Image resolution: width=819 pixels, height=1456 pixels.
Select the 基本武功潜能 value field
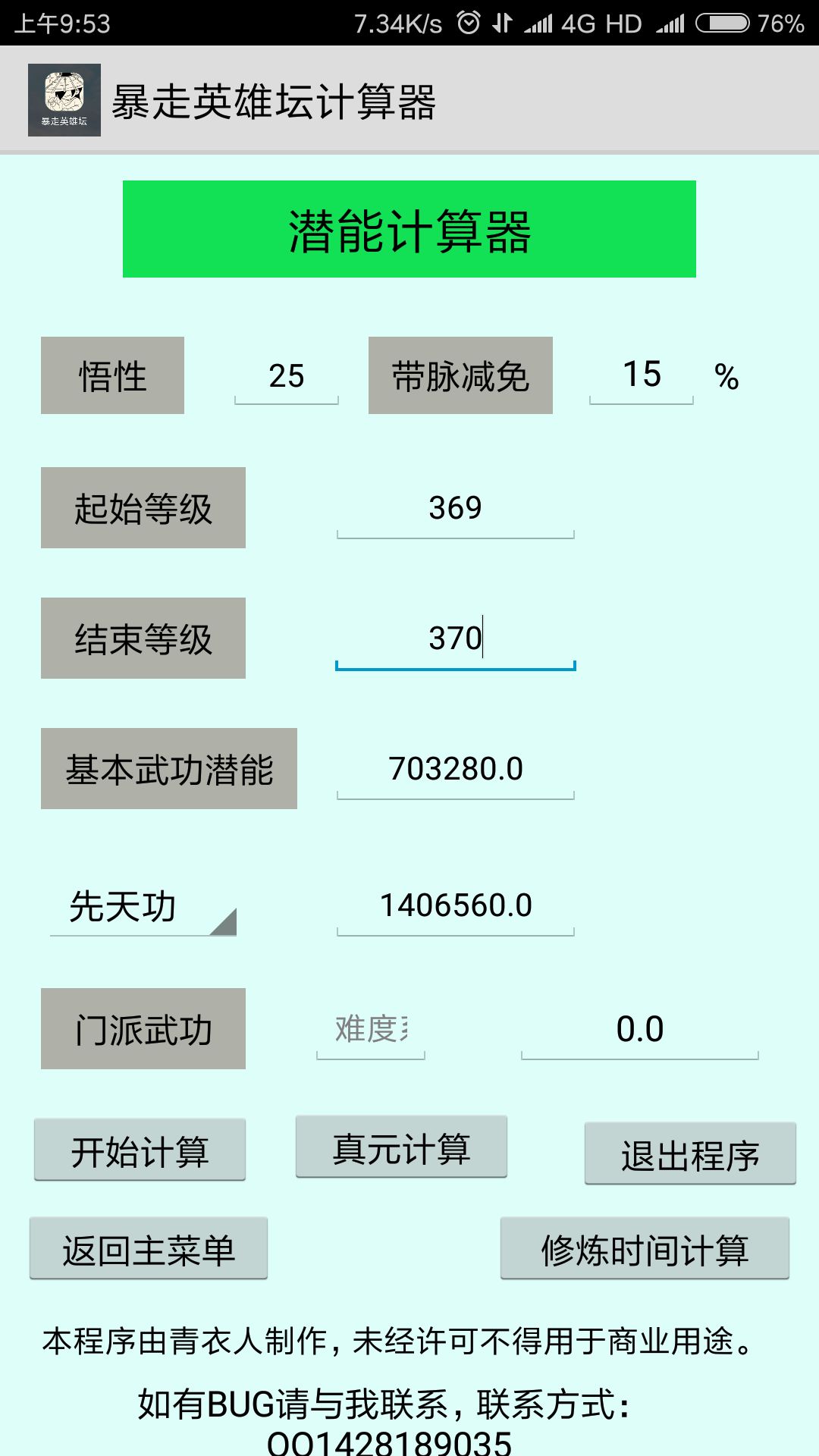[455, 767]
